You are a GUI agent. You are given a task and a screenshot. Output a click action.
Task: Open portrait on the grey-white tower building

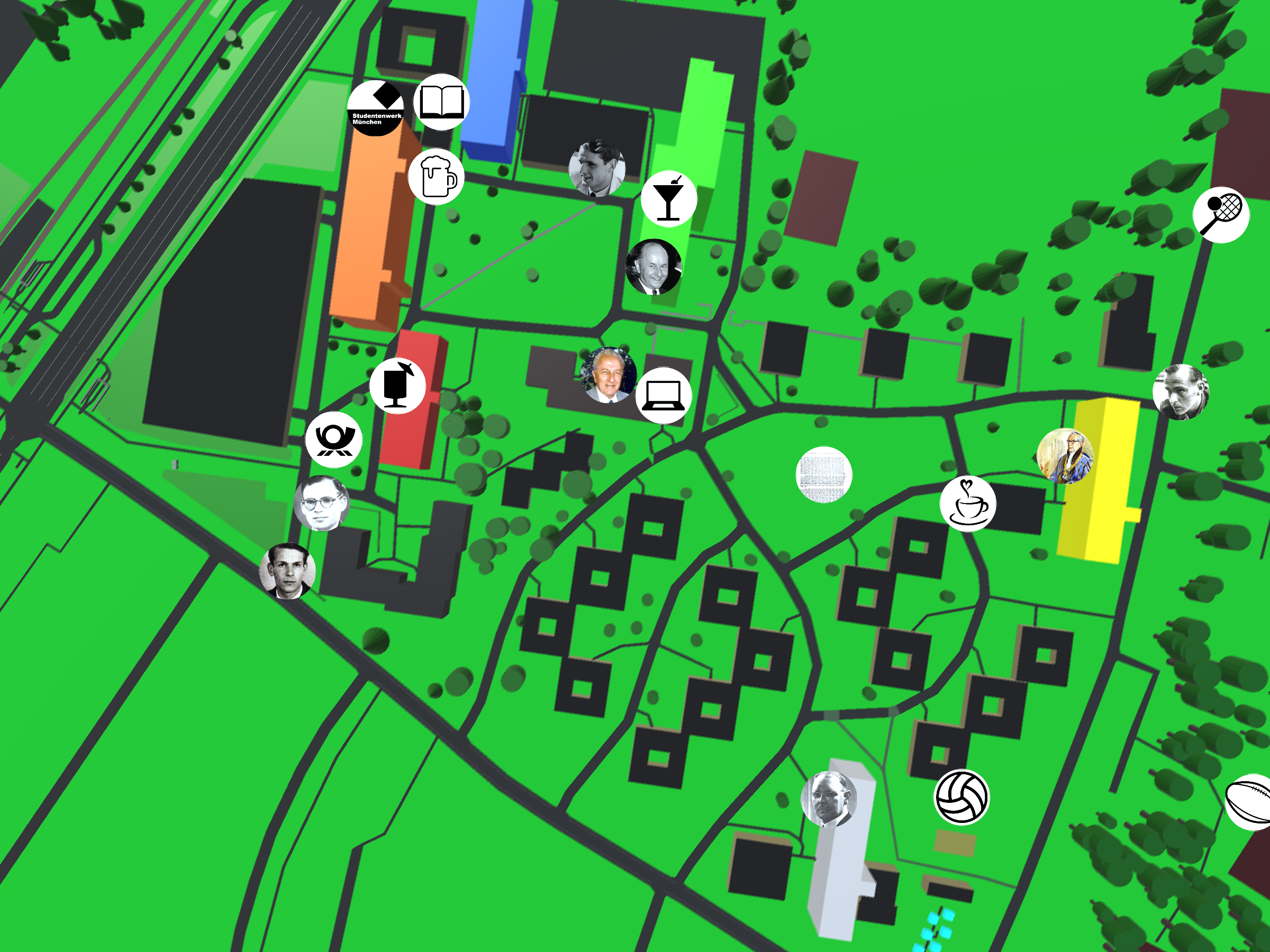click(x=829, y=799)
